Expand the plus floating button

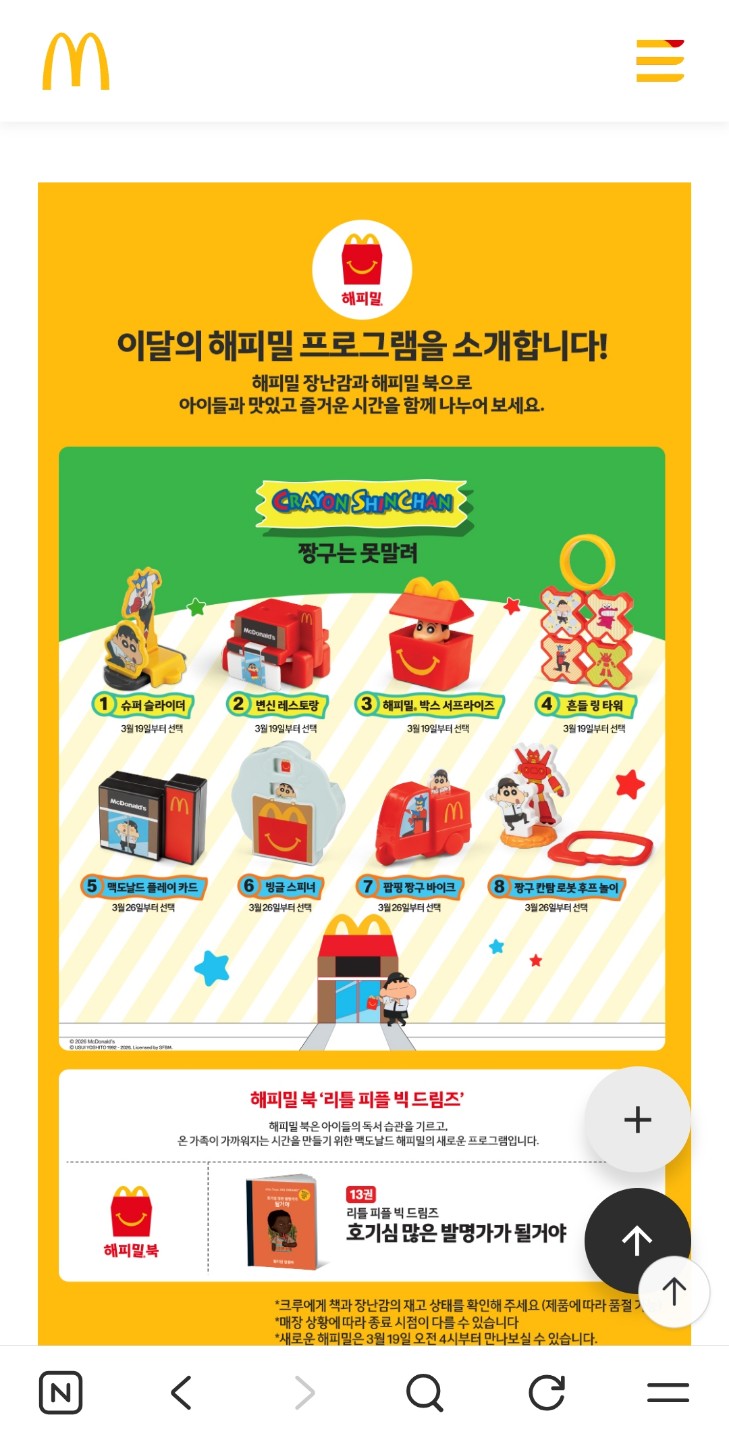click(x=637, y=1120)
